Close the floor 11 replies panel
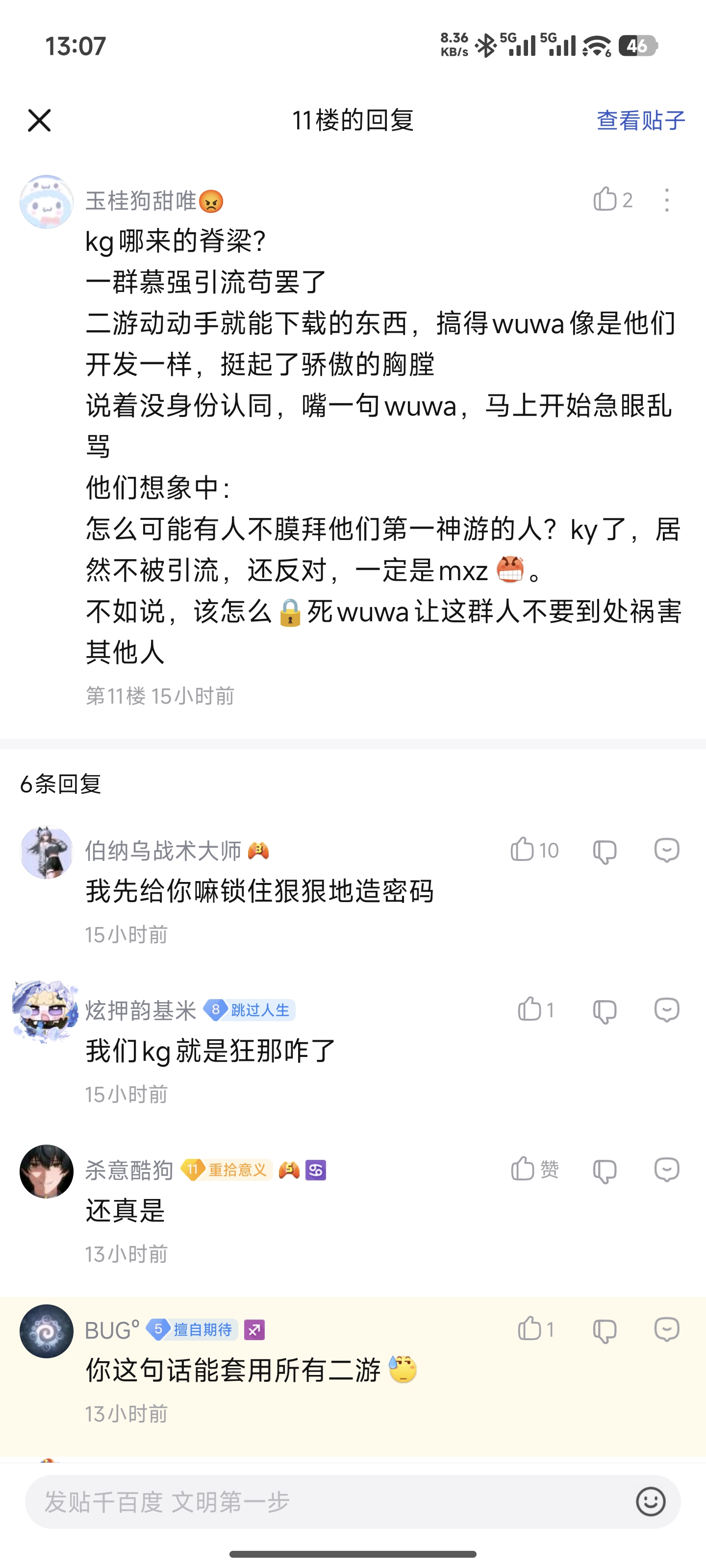 [40, 121]
